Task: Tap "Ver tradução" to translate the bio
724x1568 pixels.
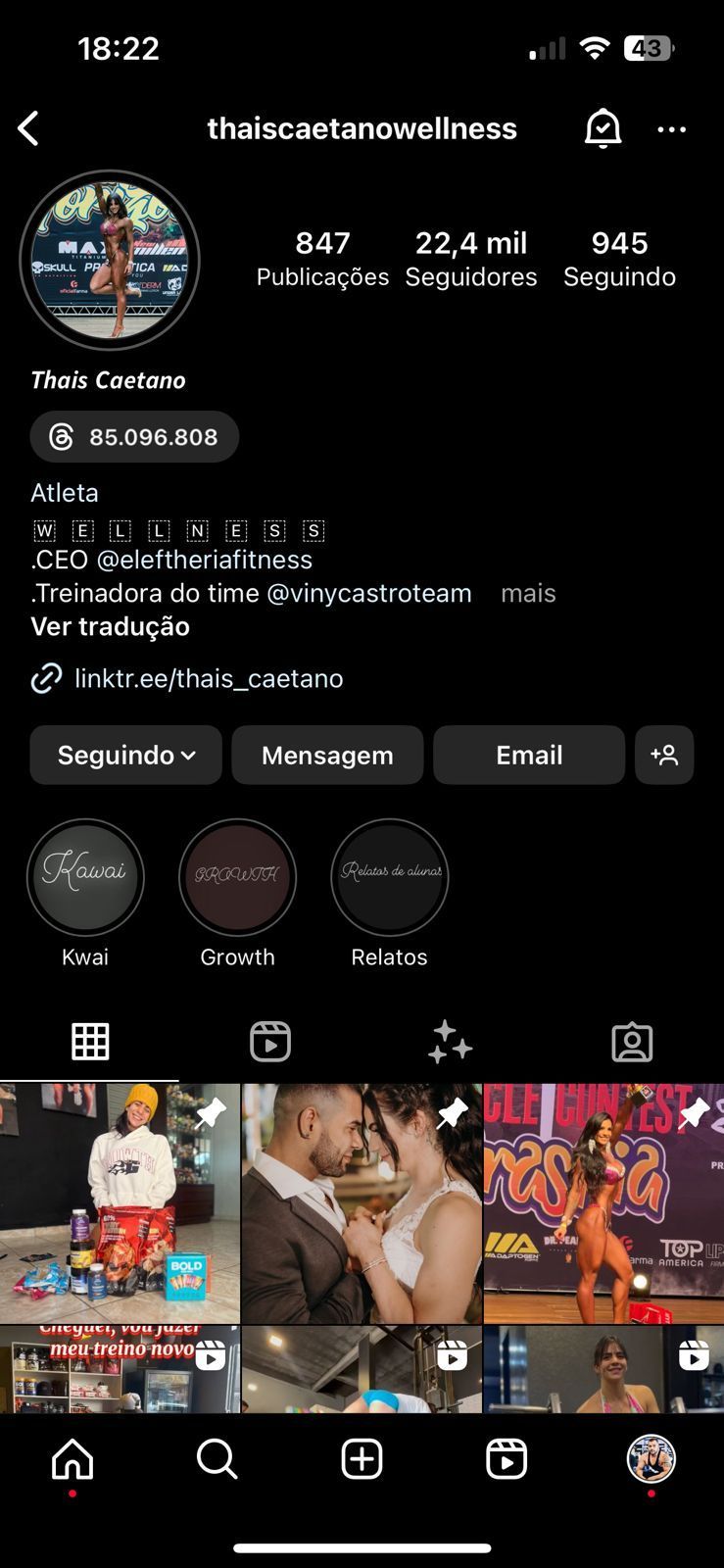Action: pyautogui.click(x=110, y=626)
